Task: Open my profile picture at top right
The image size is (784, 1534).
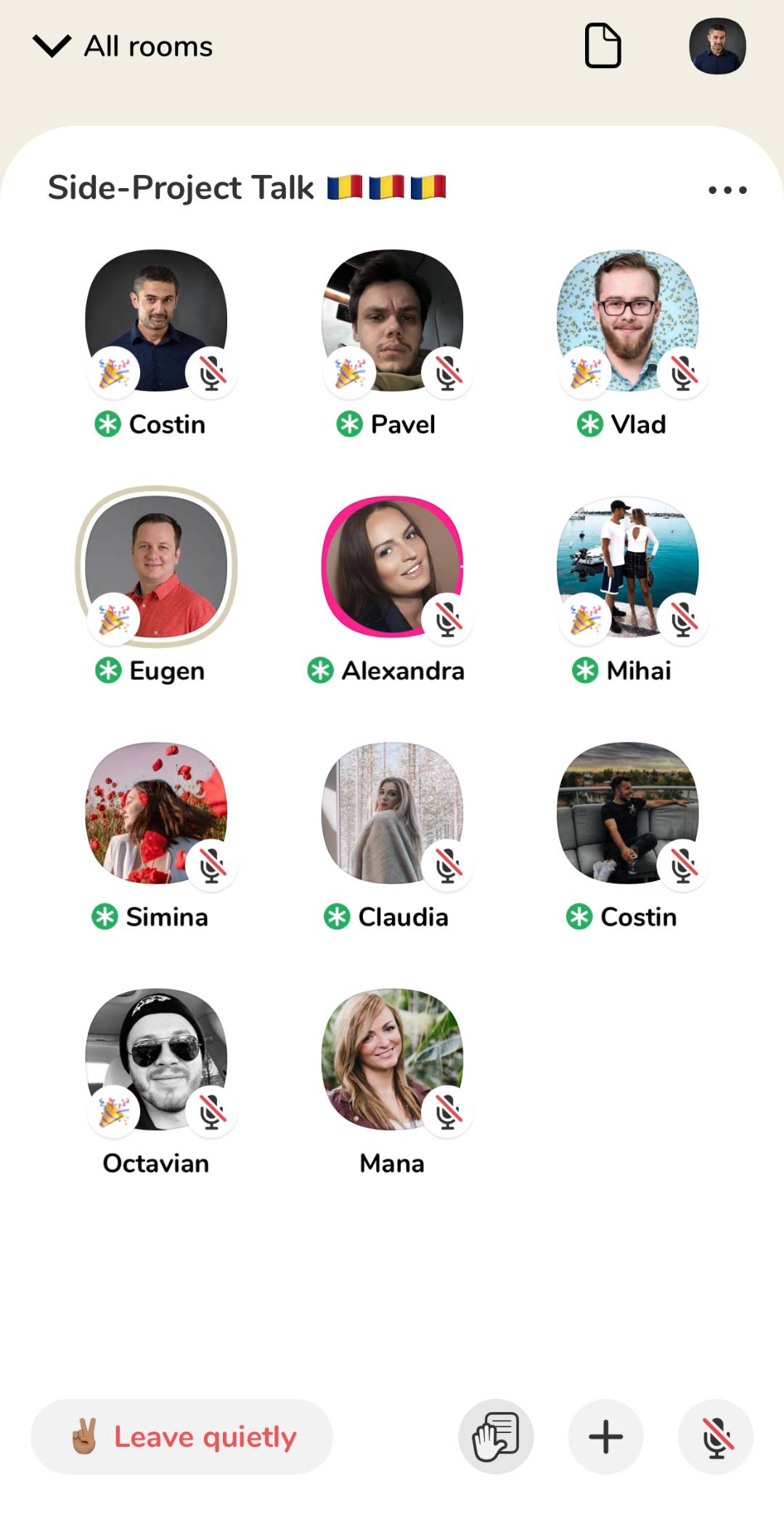Action: coord(717,46)
